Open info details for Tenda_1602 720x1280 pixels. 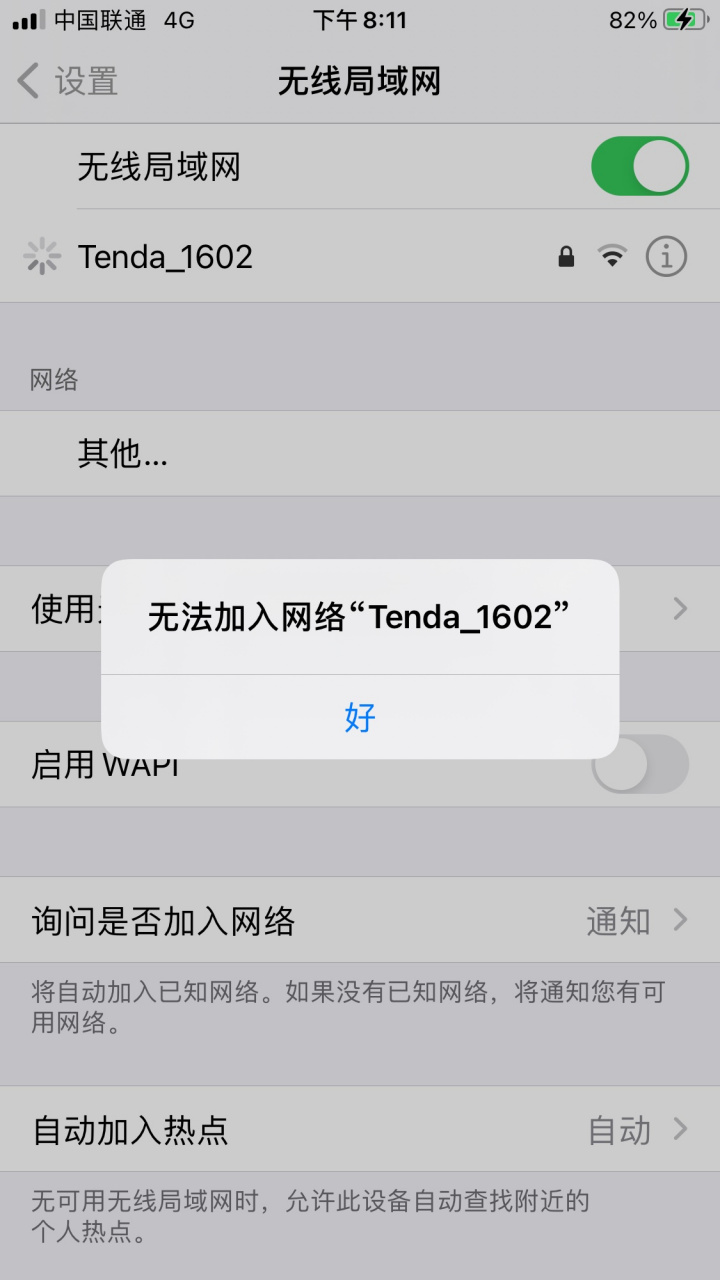tap(666, 257)
